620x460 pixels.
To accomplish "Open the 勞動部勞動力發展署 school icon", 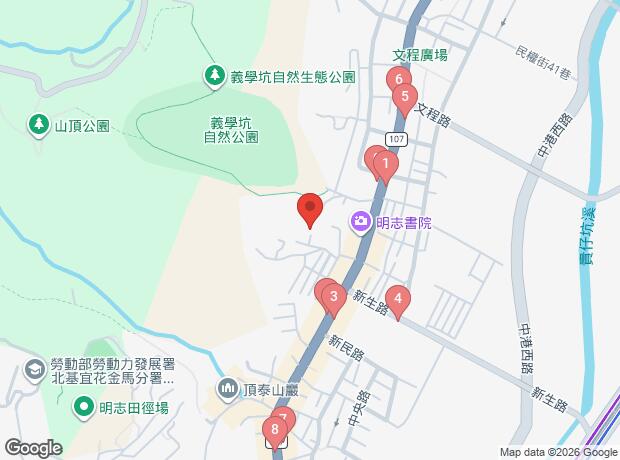I will [x=34, y=371].
